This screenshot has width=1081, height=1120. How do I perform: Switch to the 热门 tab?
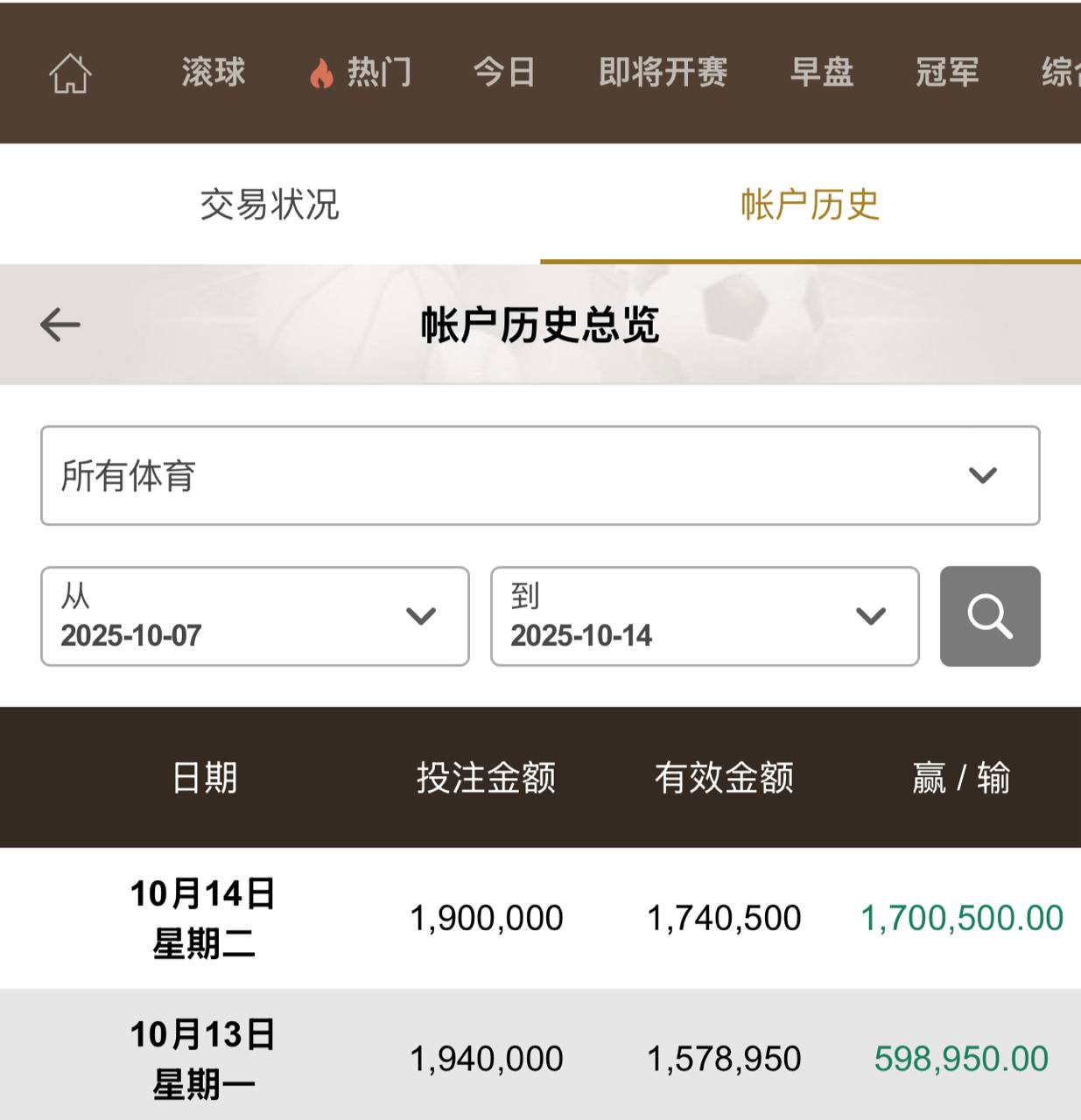[361, 73]
